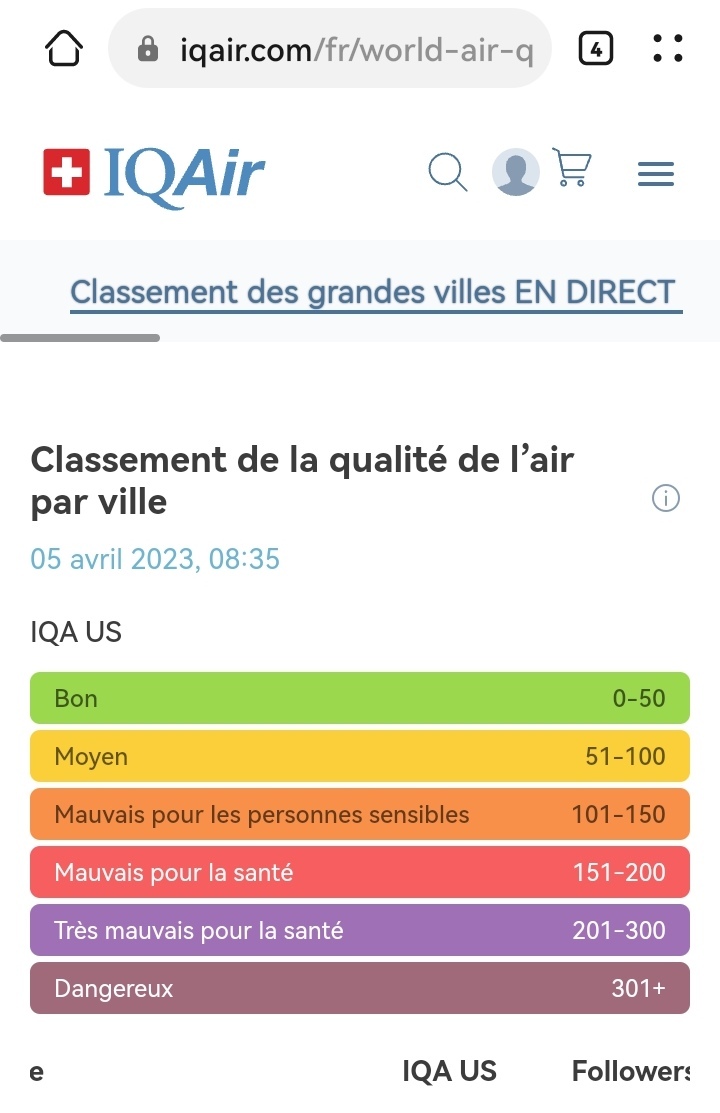Open the user account profile icon
This screenshot has height=1113, width=720.
tap(516, 172)
